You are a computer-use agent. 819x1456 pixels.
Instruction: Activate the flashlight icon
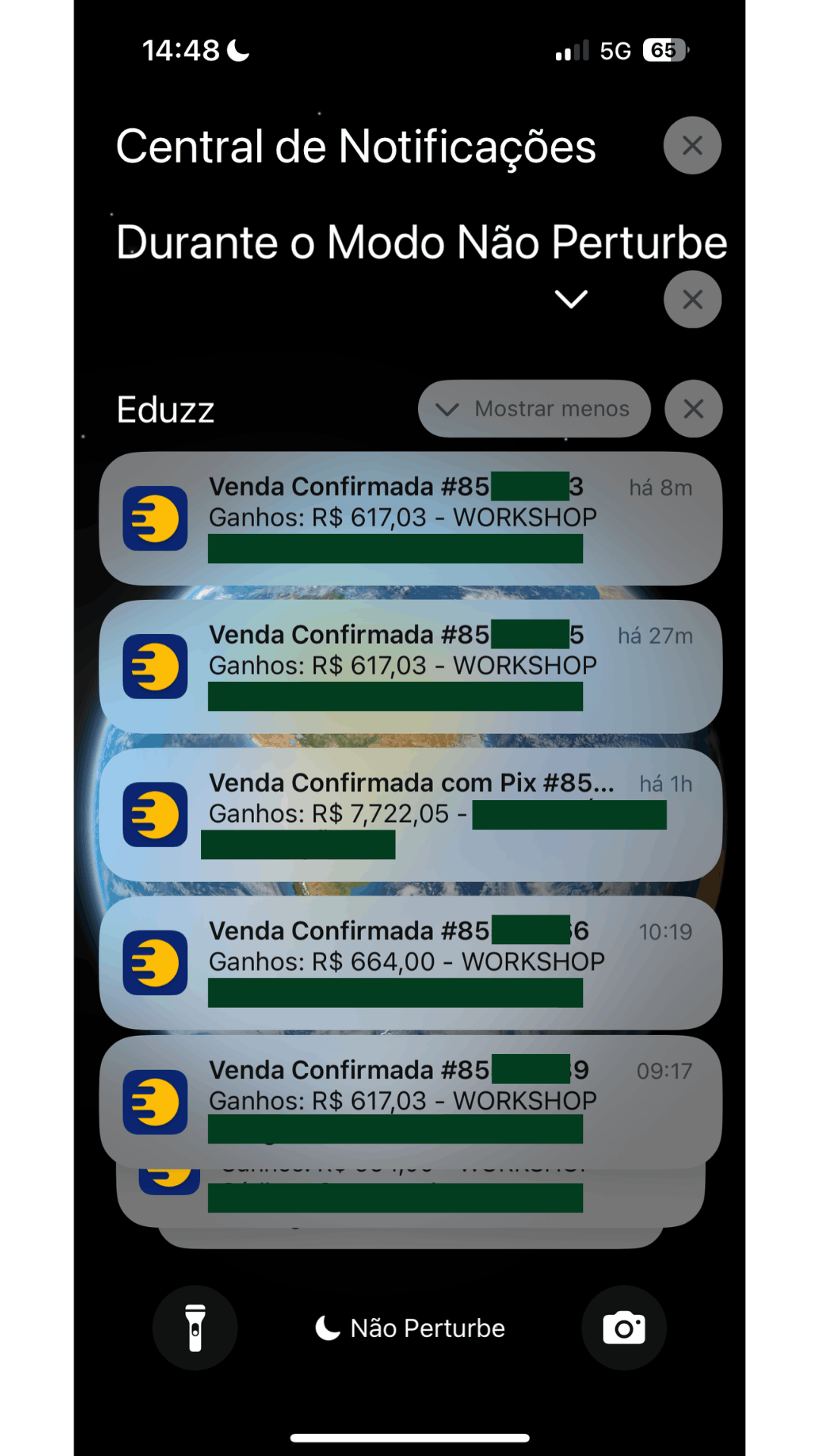click(195, 1328)
